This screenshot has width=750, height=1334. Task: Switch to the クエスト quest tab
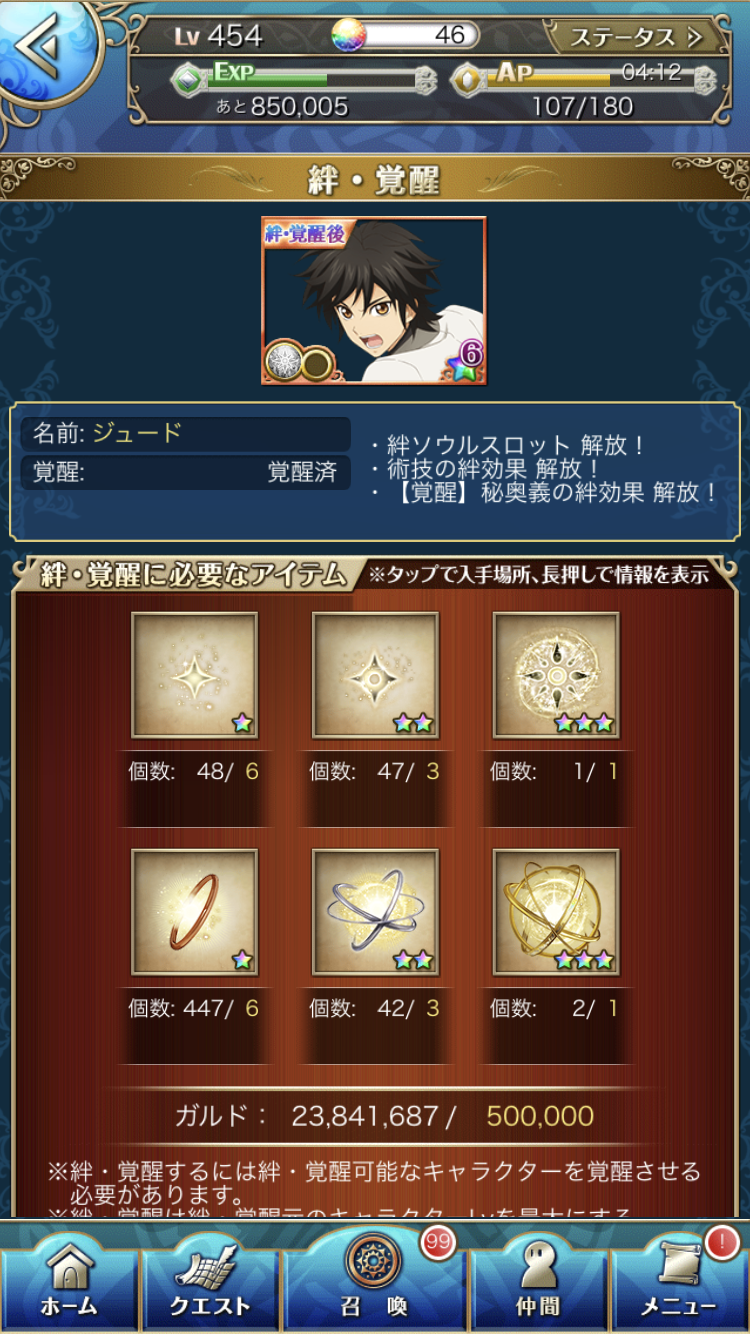[210, 1280]
